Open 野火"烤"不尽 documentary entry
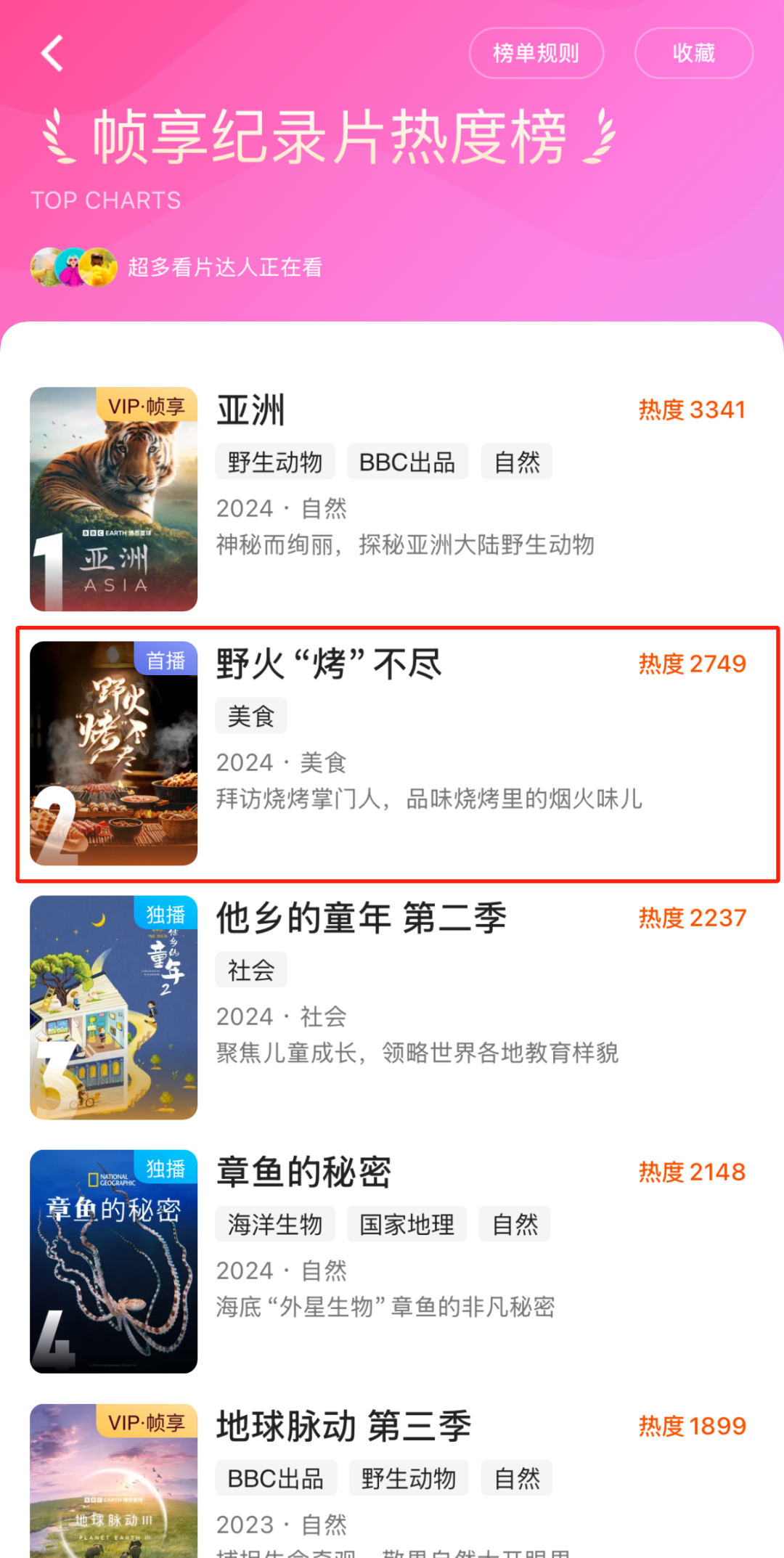This screenshot has width=784, height=1558. pos(398,754)
